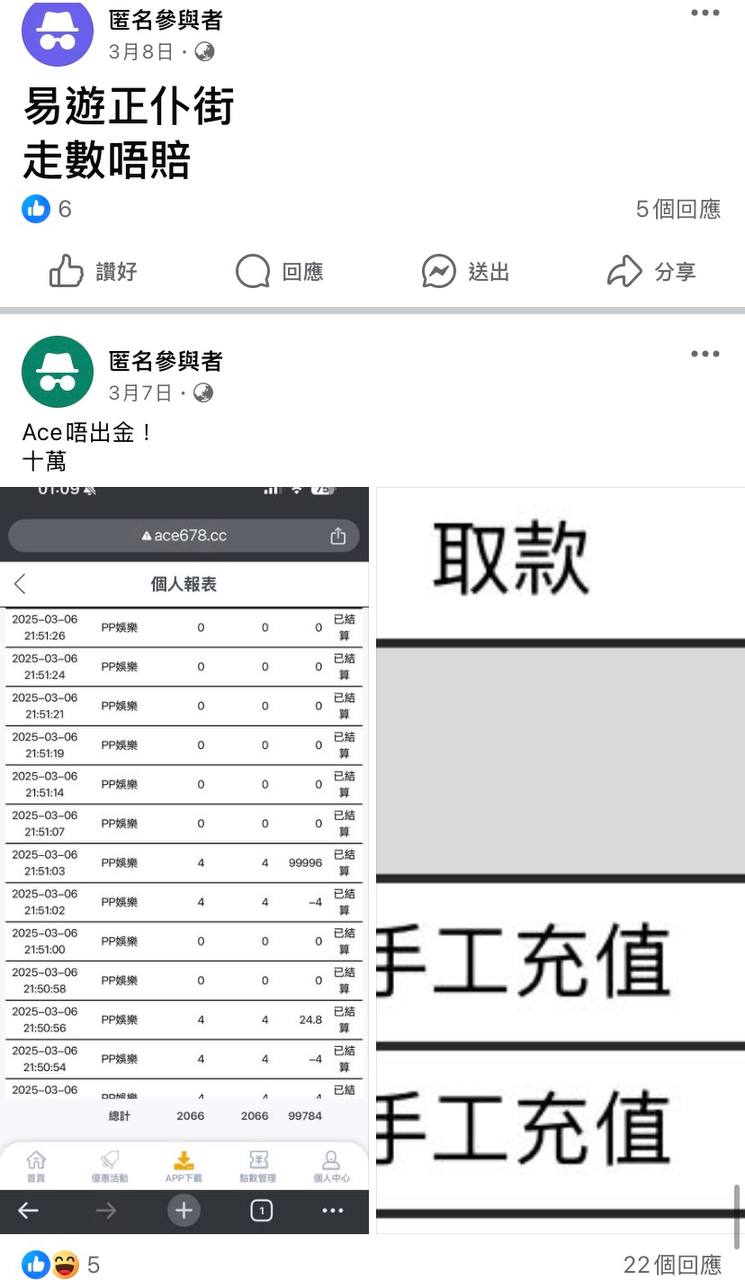The width and height of the screenshot is (745, 1280).
Task: Comment on the 易遊正仆街 post
Action: point(279,271)
